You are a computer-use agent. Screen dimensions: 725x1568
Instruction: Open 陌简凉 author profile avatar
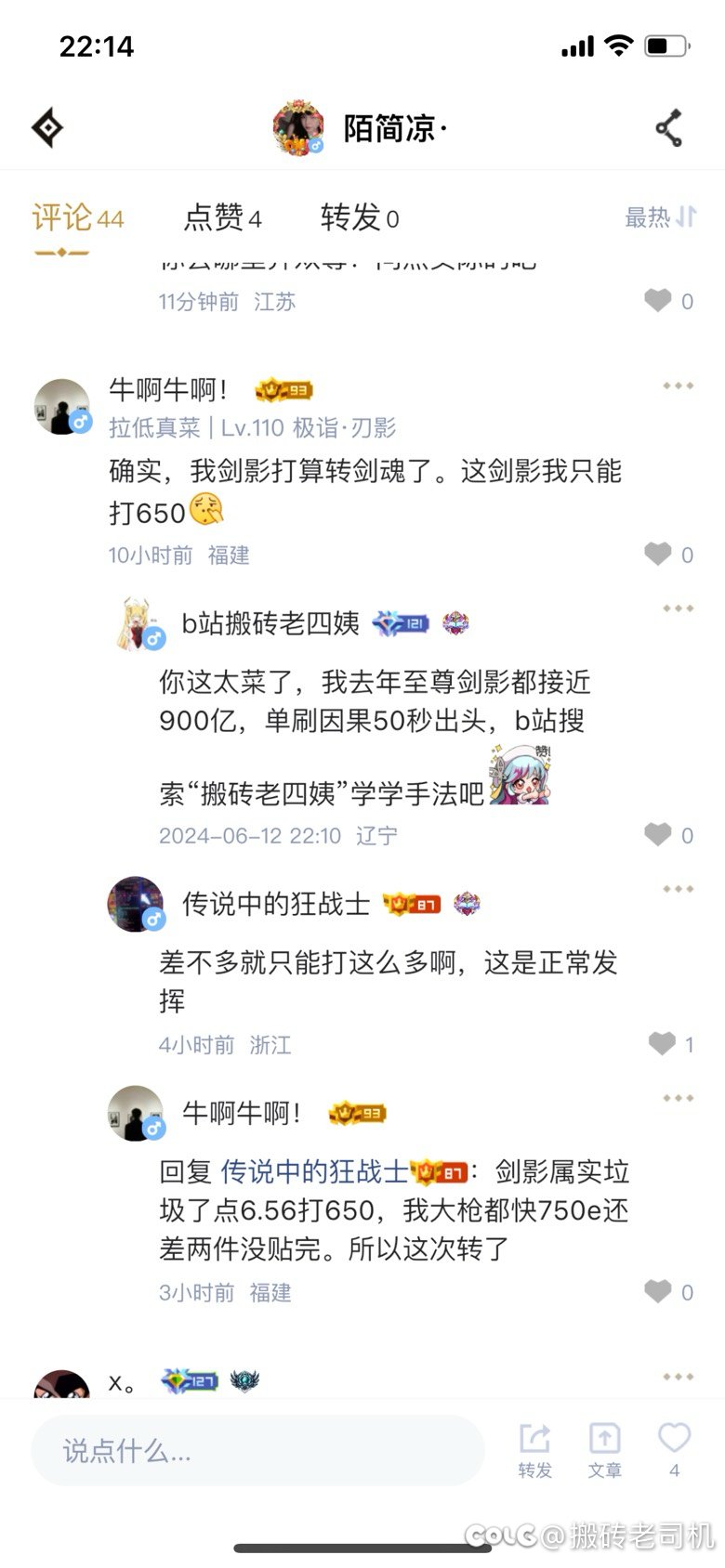point(298,128)
